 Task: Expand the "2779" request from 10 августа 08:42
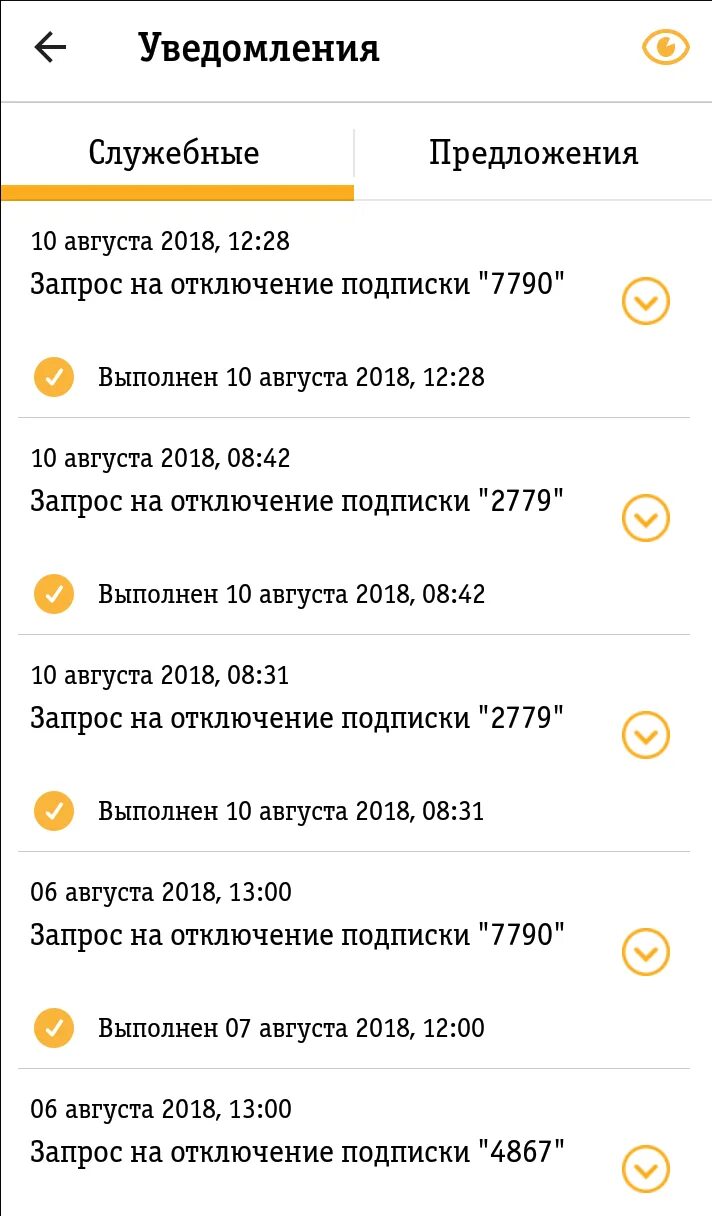pyautogui.click(x=646, y=518)
